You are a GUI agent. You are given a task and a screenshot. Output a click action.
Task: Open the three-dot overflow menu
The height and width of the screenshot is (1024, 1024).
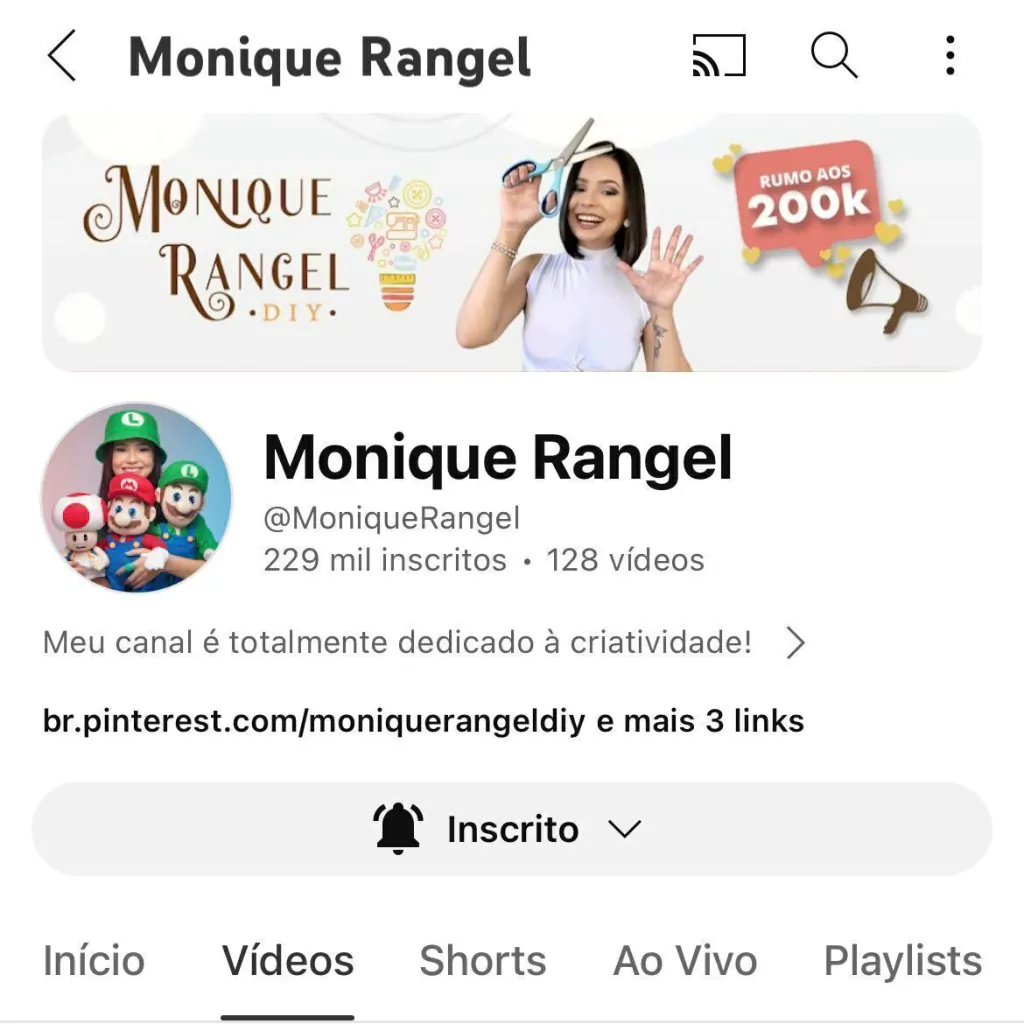(950, 56)
